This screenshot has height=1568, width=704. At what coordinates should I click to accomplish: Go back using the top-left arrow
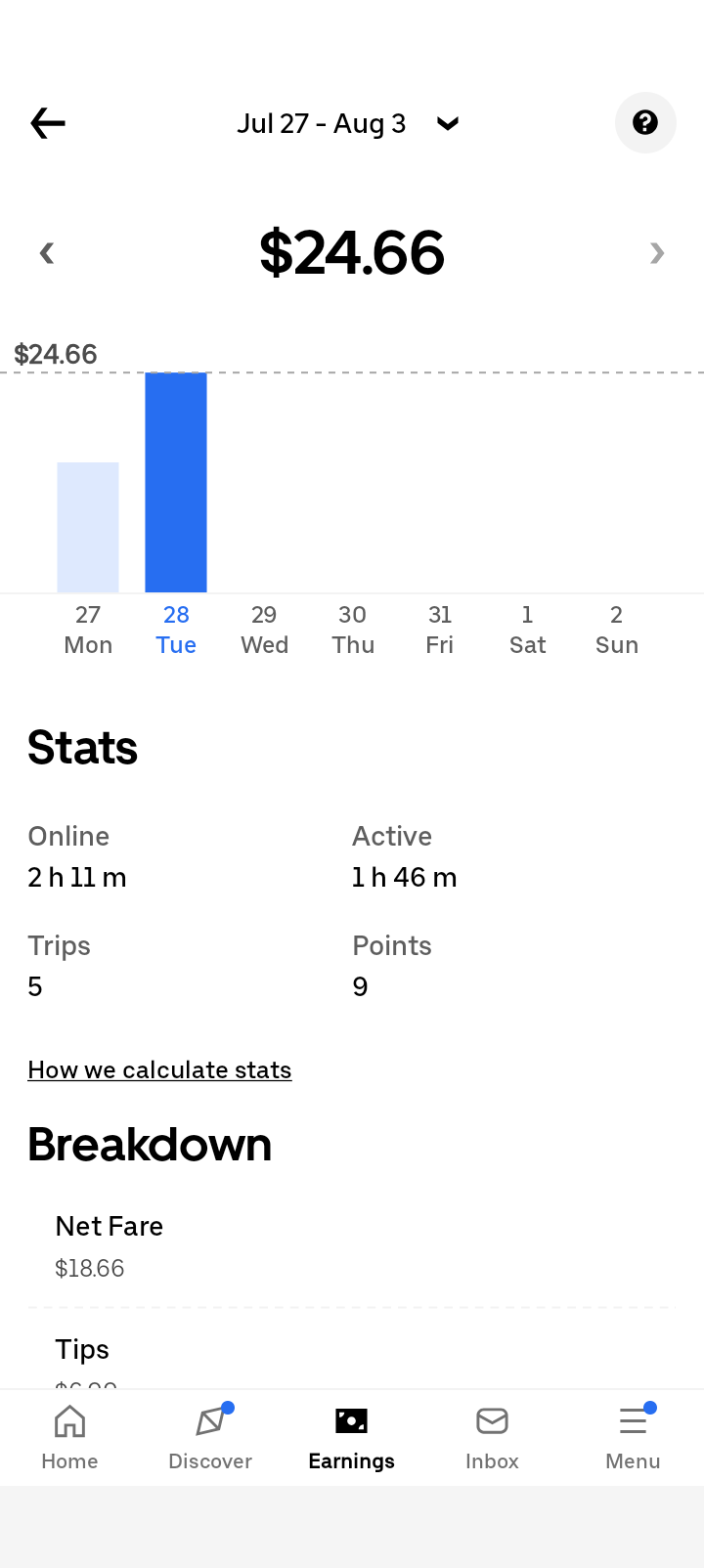click(x=47, y=123)
